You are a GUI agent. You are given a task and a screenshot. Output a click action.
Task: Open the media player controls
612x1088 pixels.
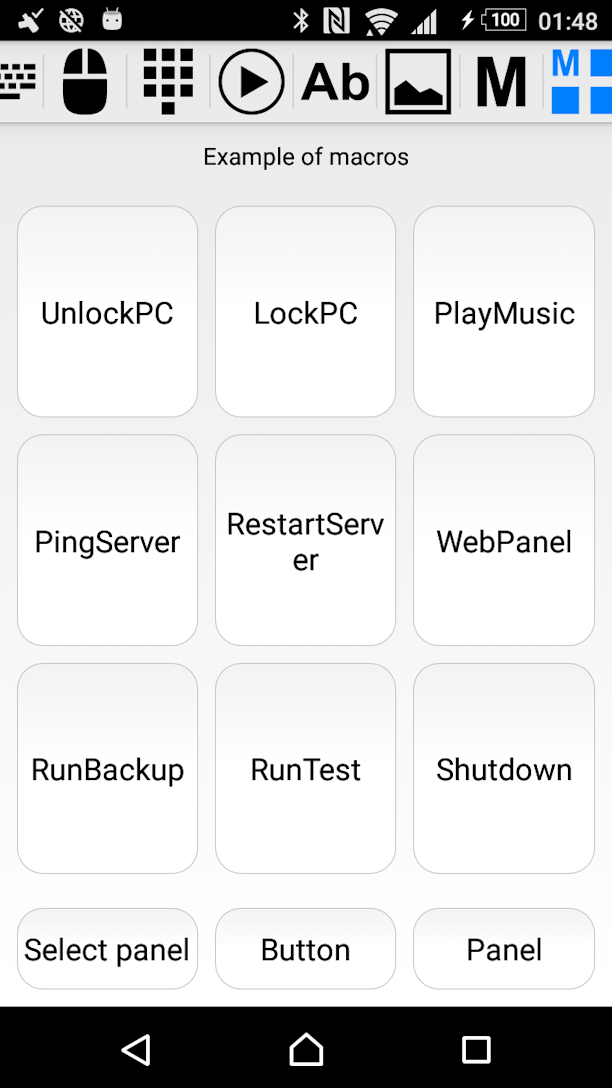point(251,82)
